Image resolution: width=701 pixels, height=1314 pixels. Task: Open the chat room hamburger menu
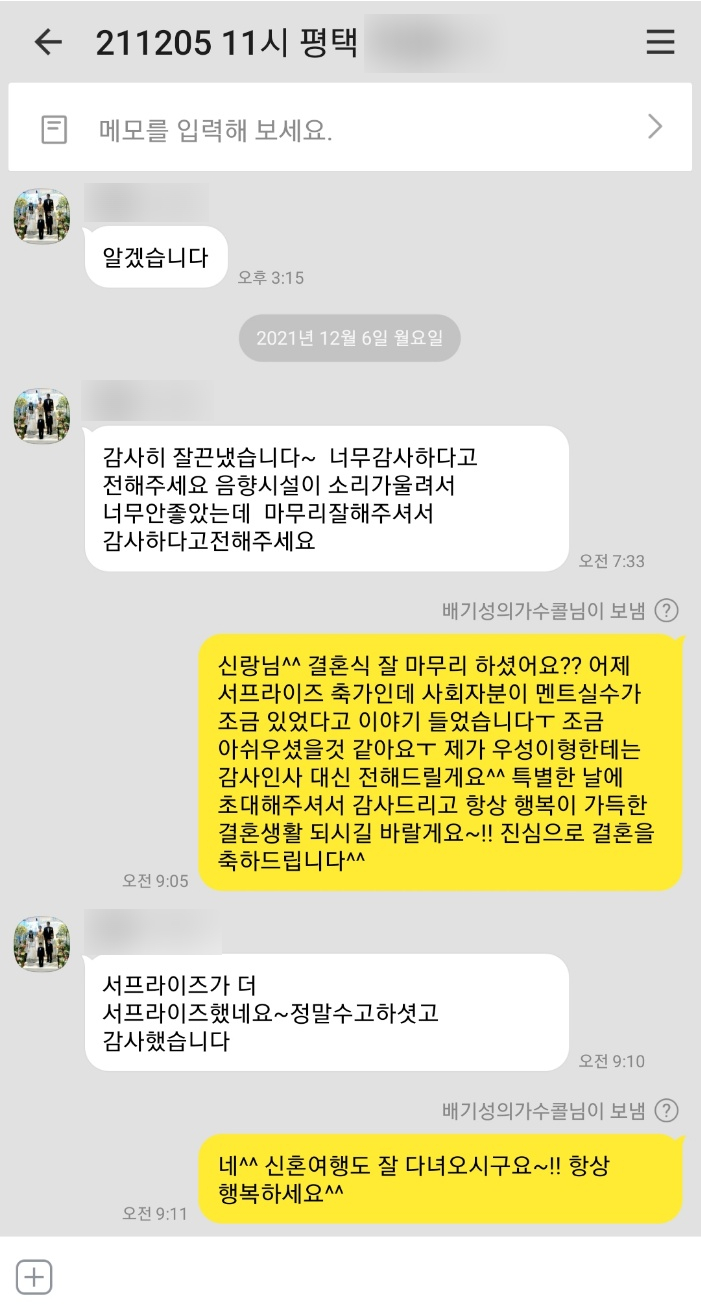click(x=660, y=42)
